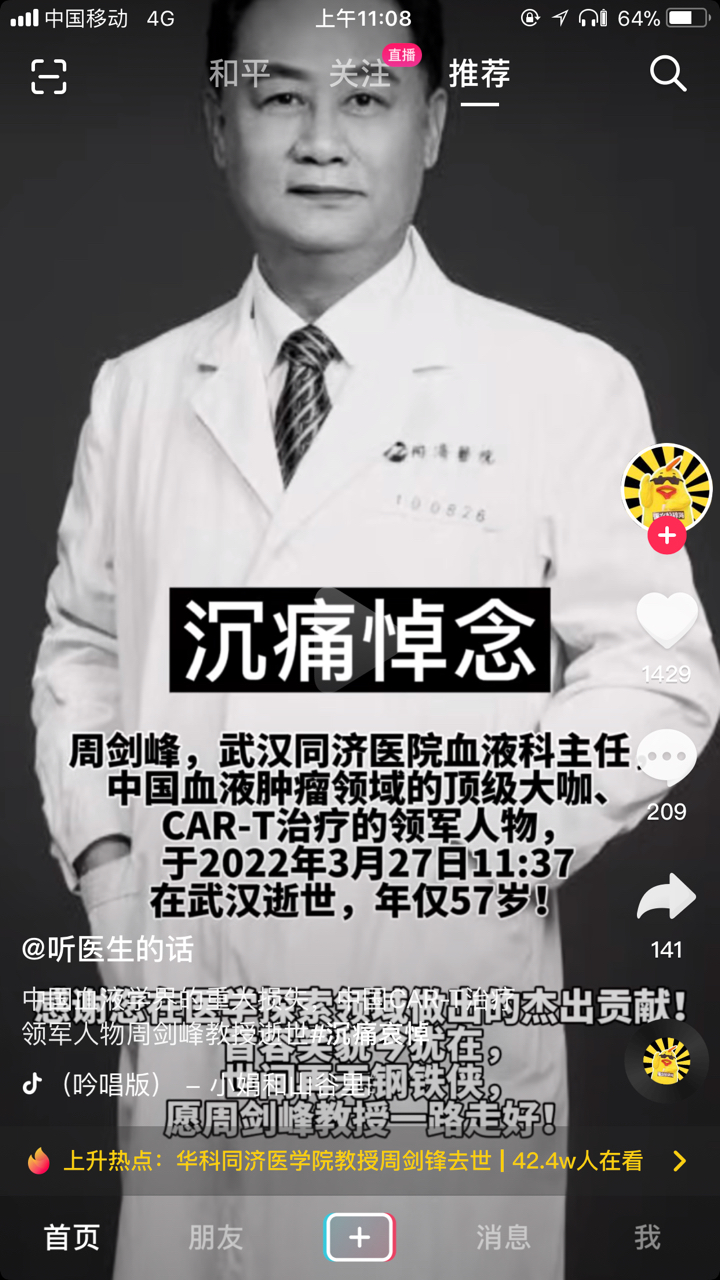Image resolution: width=720 pixels, height=1280 pixels.
Task: Open the comments with 209 replies
Action: coord(667,757)
